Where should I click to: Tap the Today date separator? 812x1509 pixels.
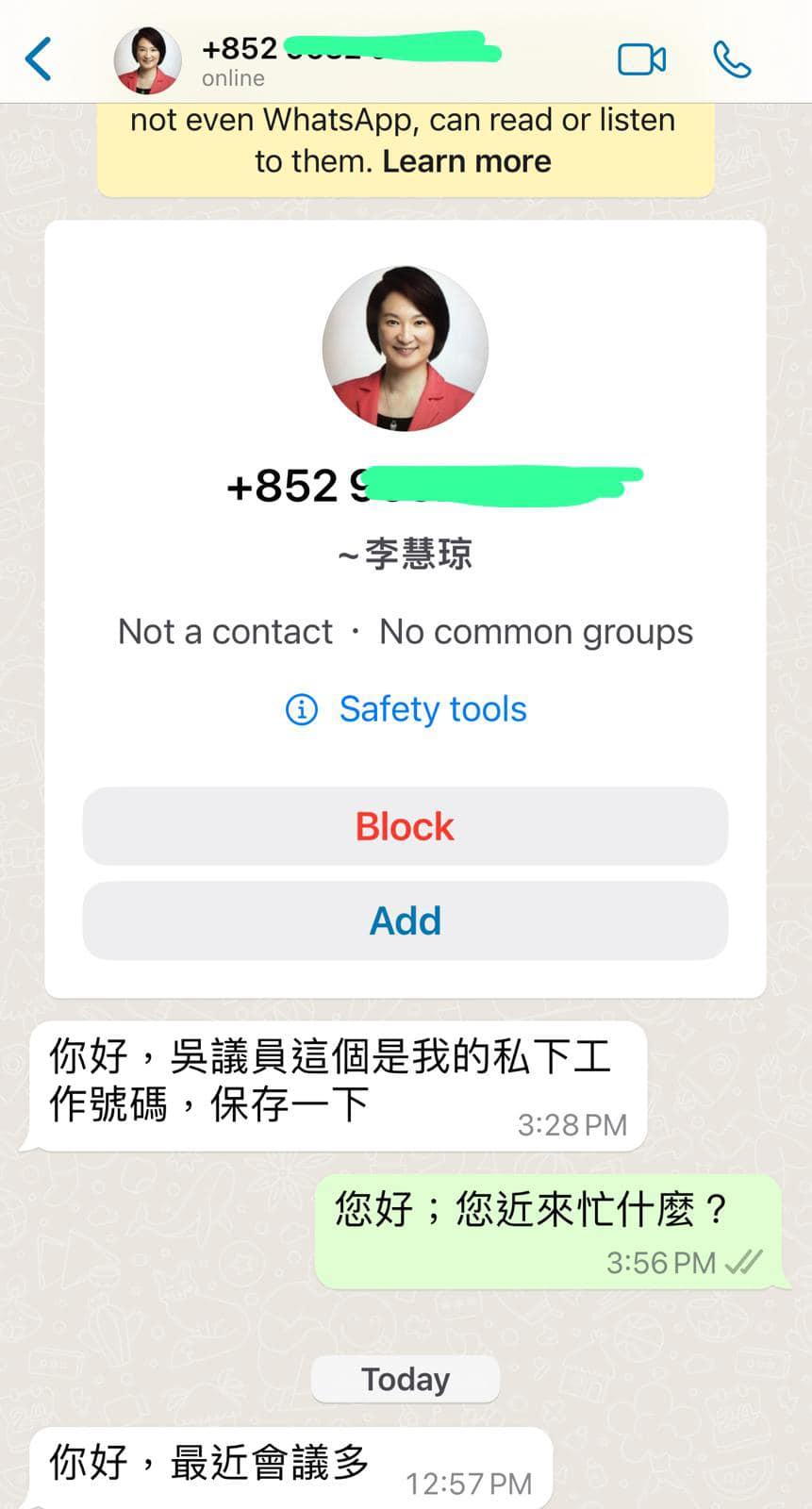click(405, 1379)
